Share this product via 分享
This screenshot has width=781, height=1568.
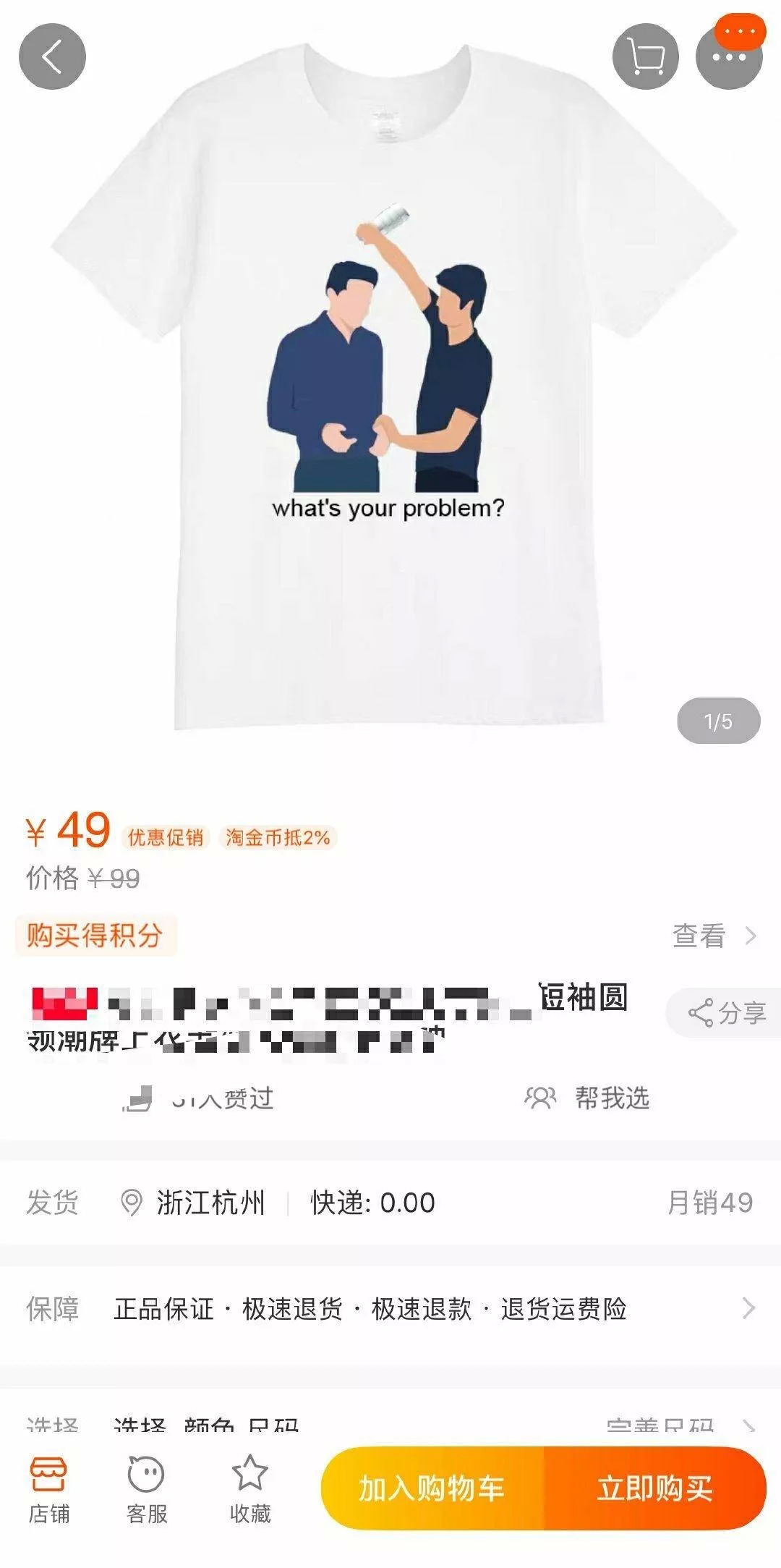coord(725,1012)
